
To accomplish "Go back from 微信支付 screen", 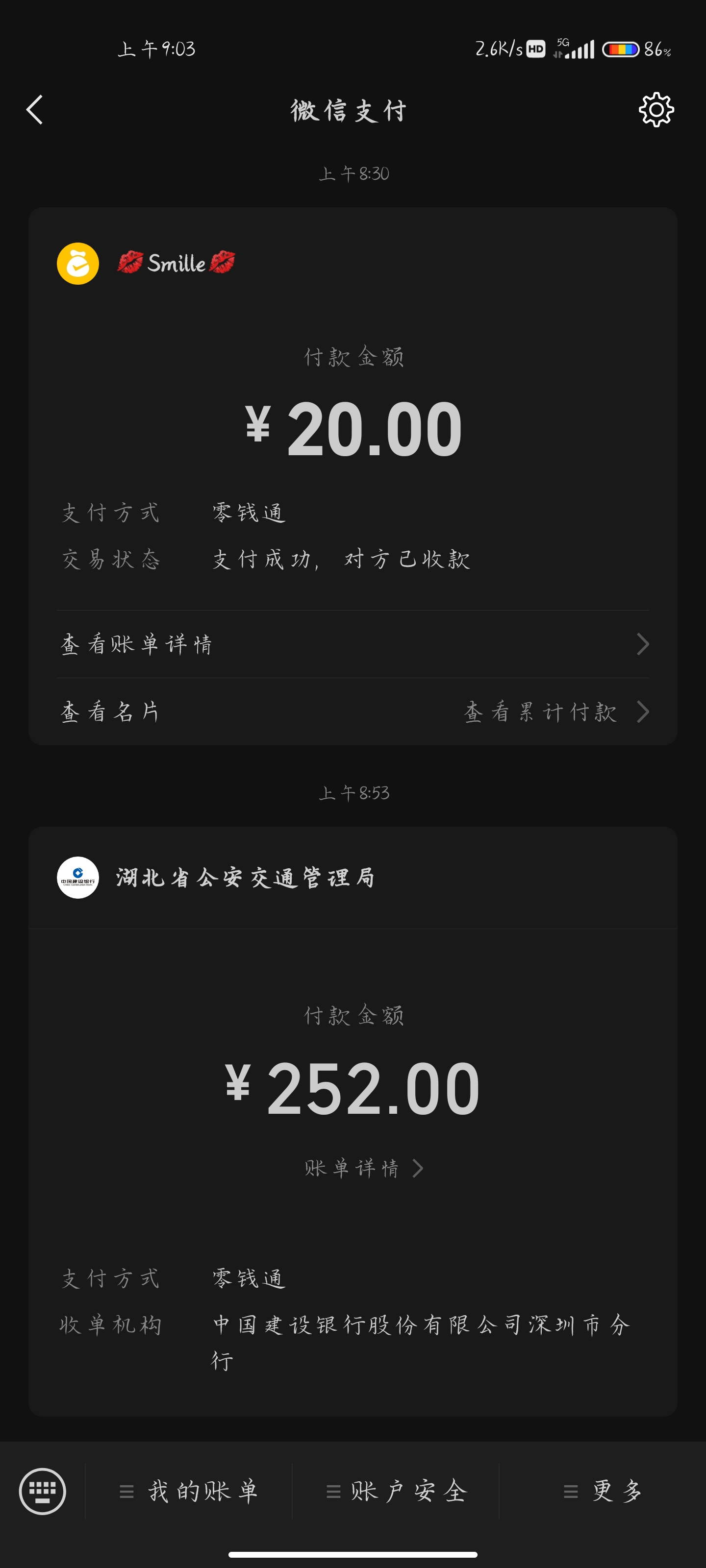I will [35, 110].
